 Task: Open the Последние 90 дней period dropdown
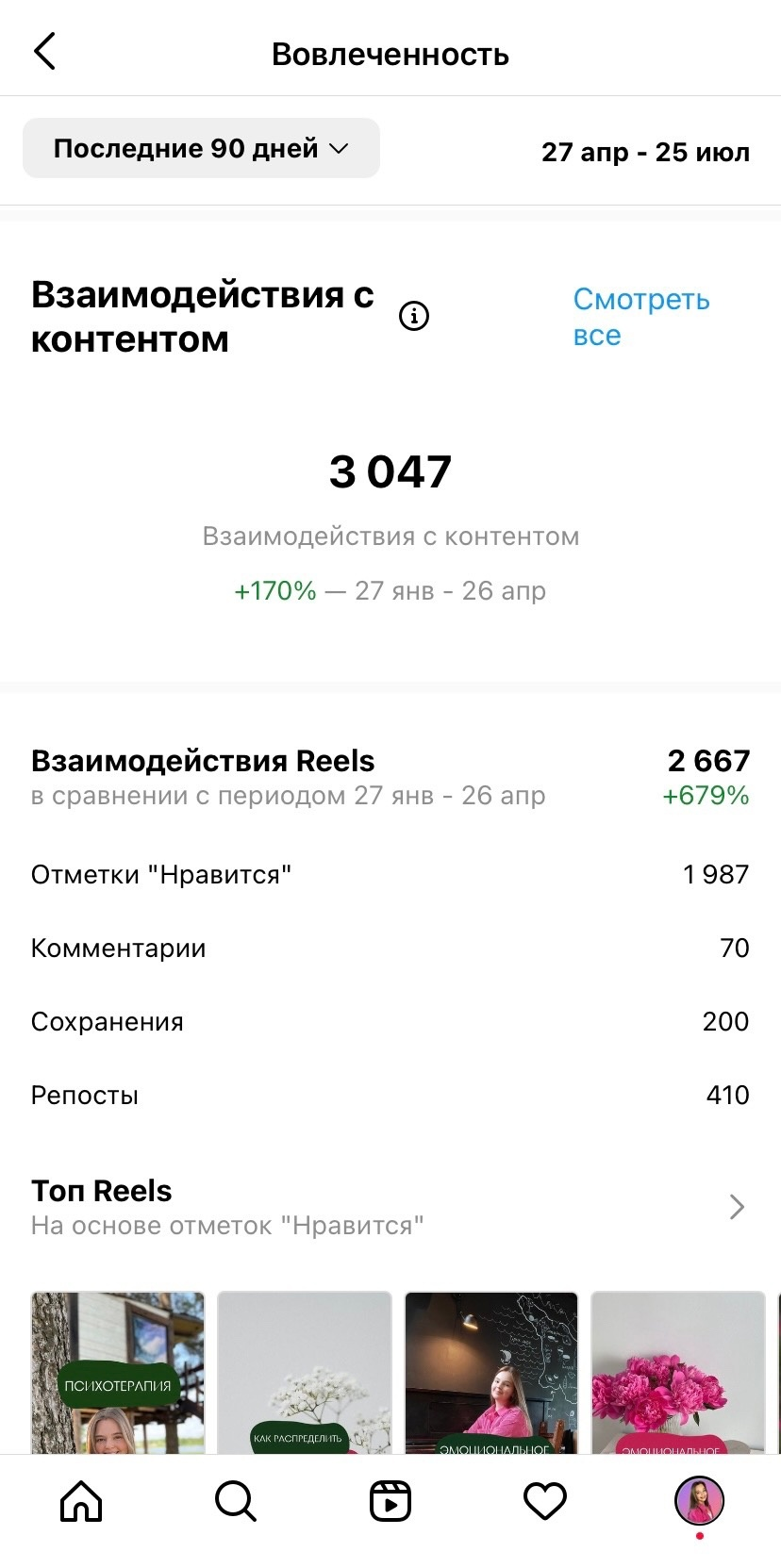[x=201, y=148]
